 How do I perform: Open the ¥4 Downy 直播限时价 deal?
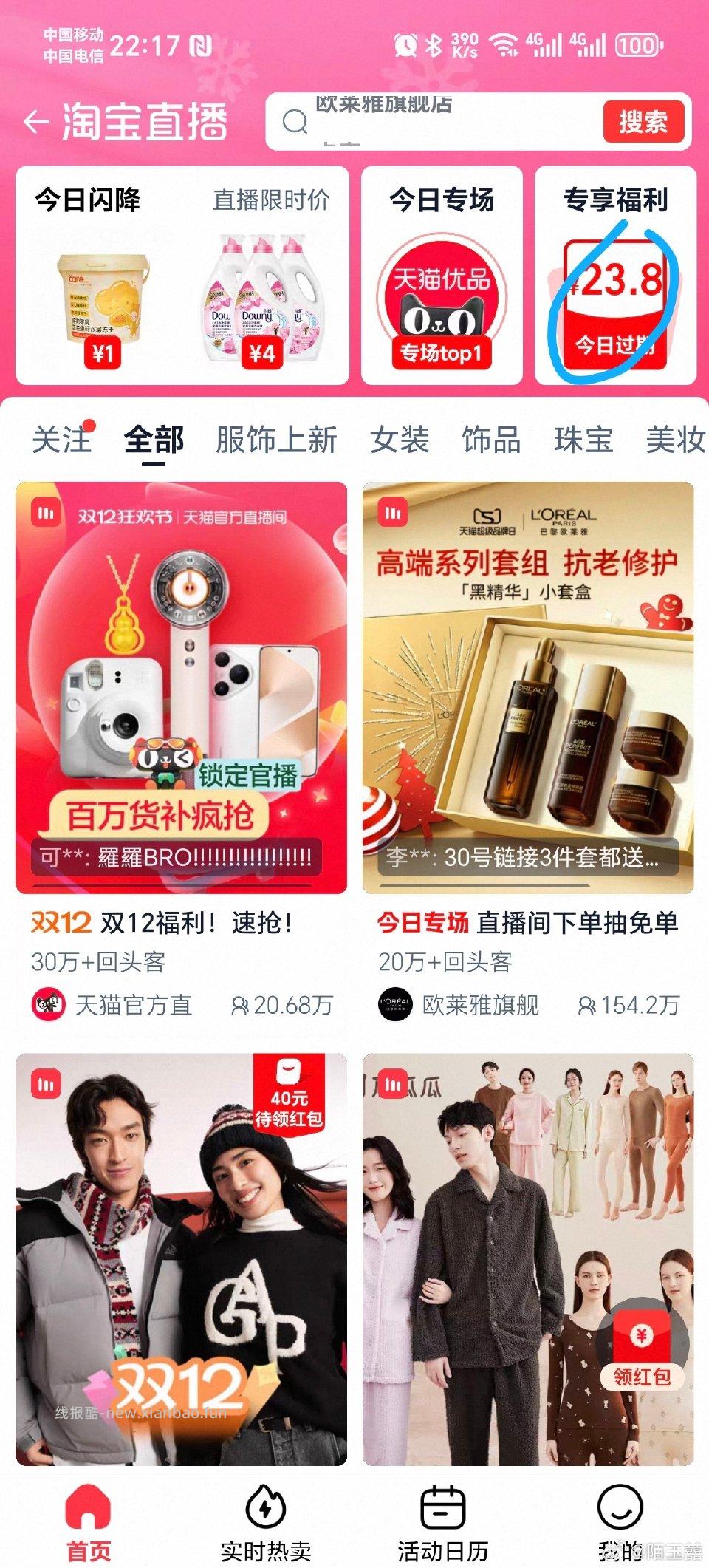pos(261,296)
